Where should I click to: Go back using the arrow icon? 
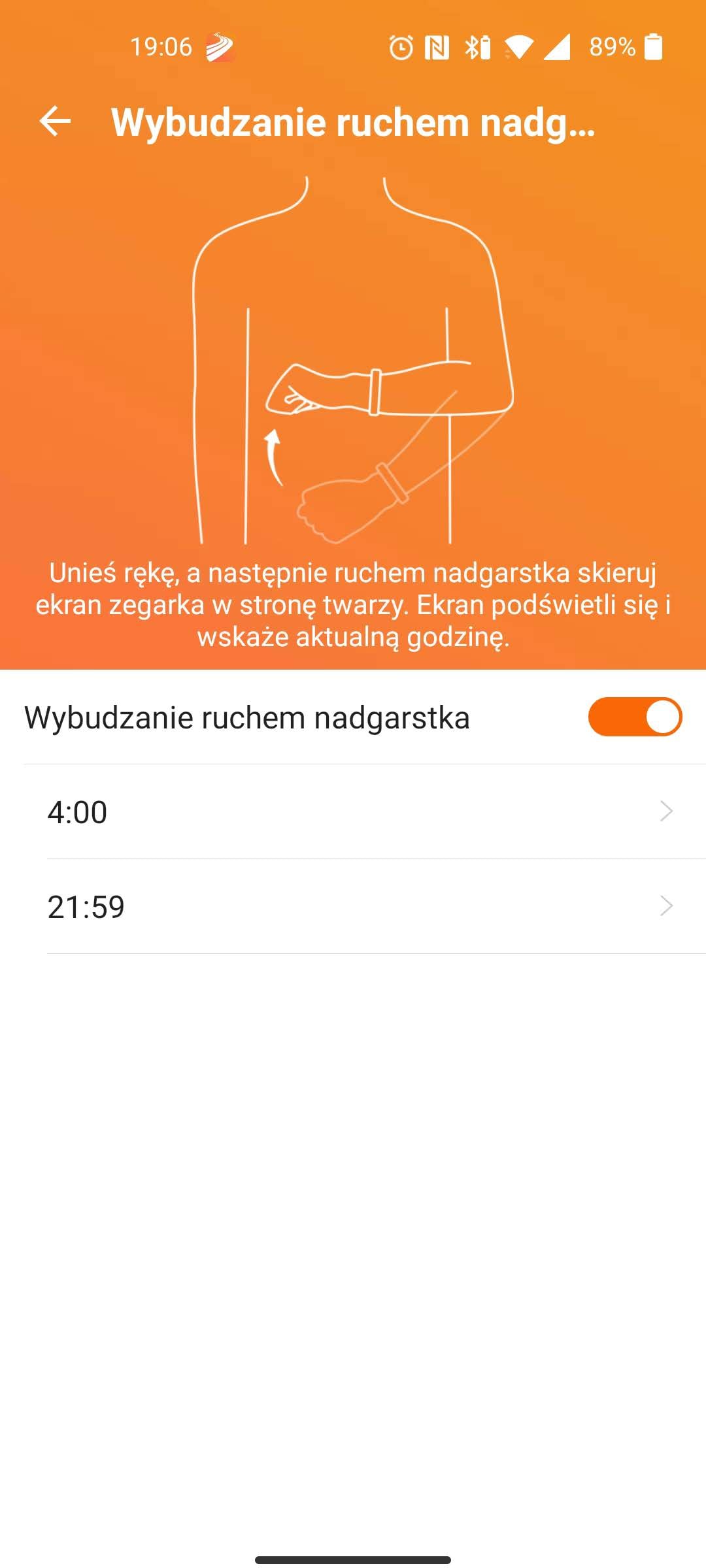click(55, 122)
